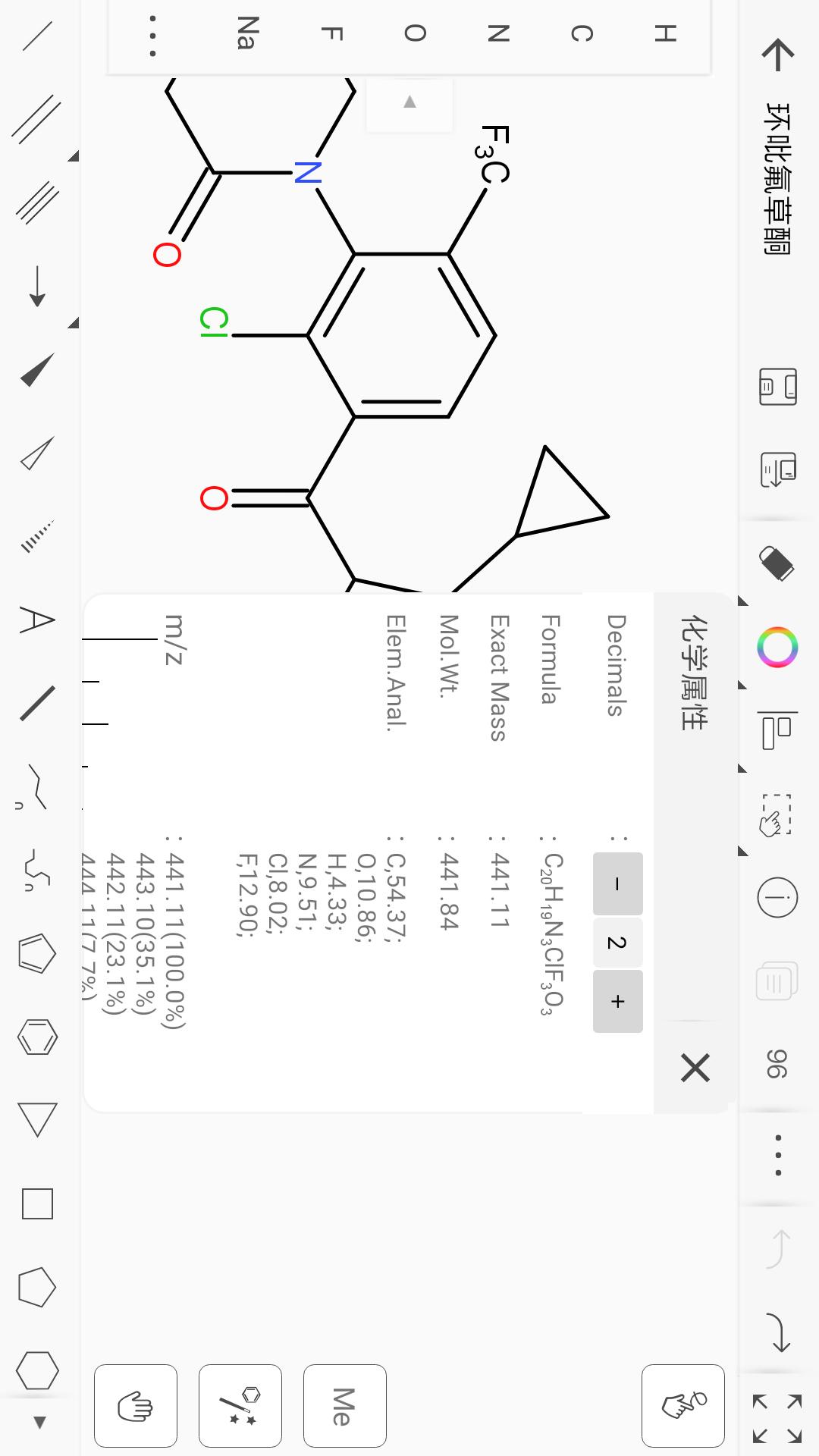
Task: Select the eraser tool
Action: tap(777, 563)
